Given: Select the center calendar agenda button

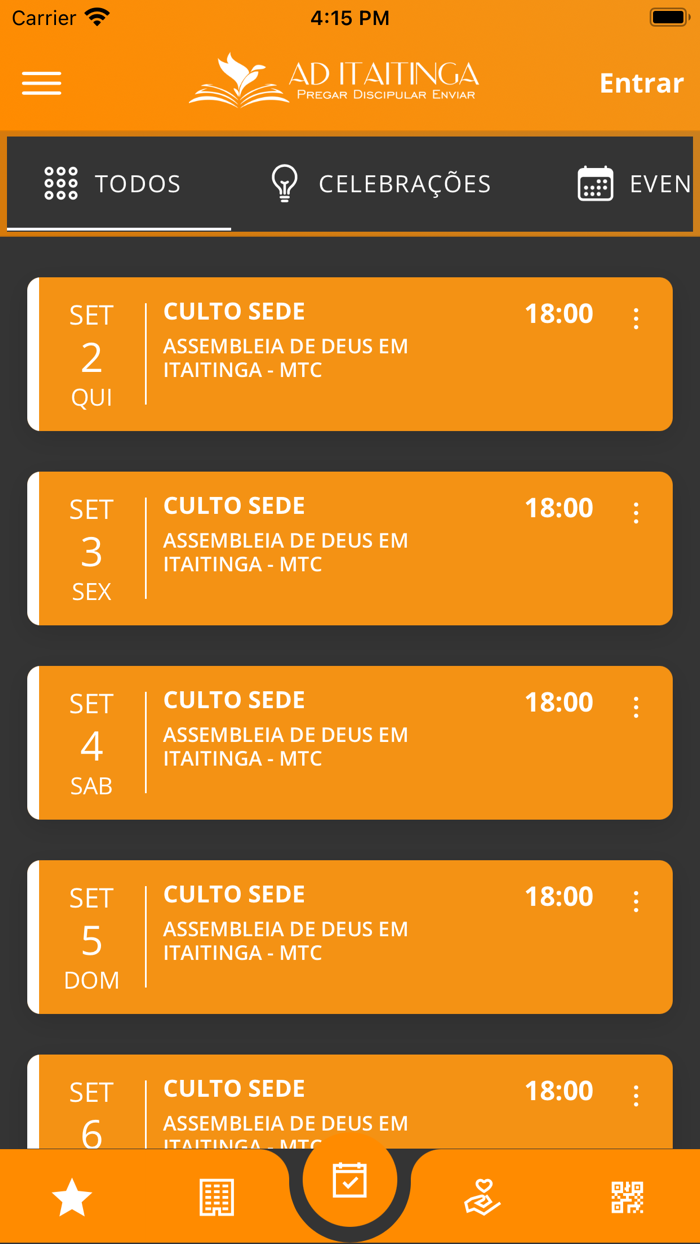Looking at the screenshot, I should point(350,1181).
